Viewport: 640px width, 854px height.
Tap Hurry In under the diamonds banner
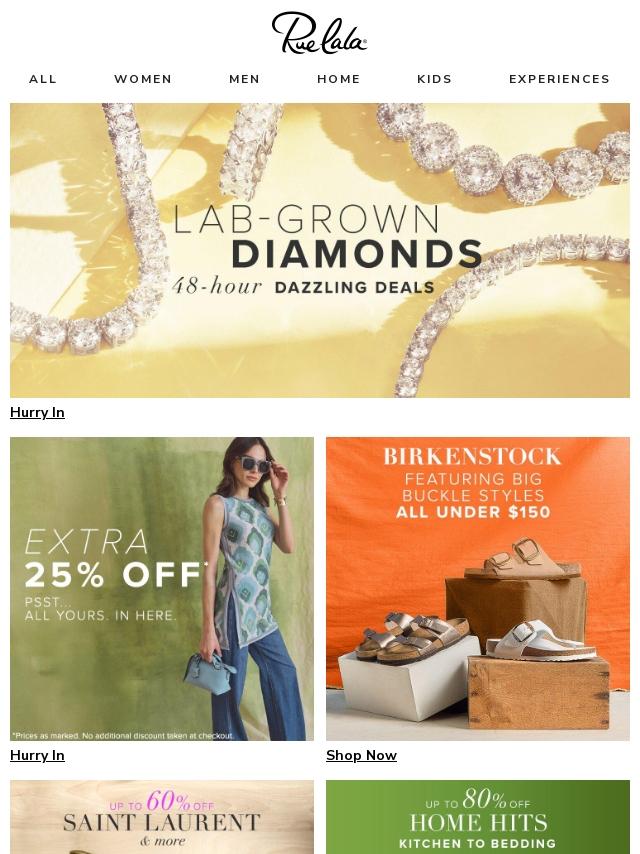(37, 412)
